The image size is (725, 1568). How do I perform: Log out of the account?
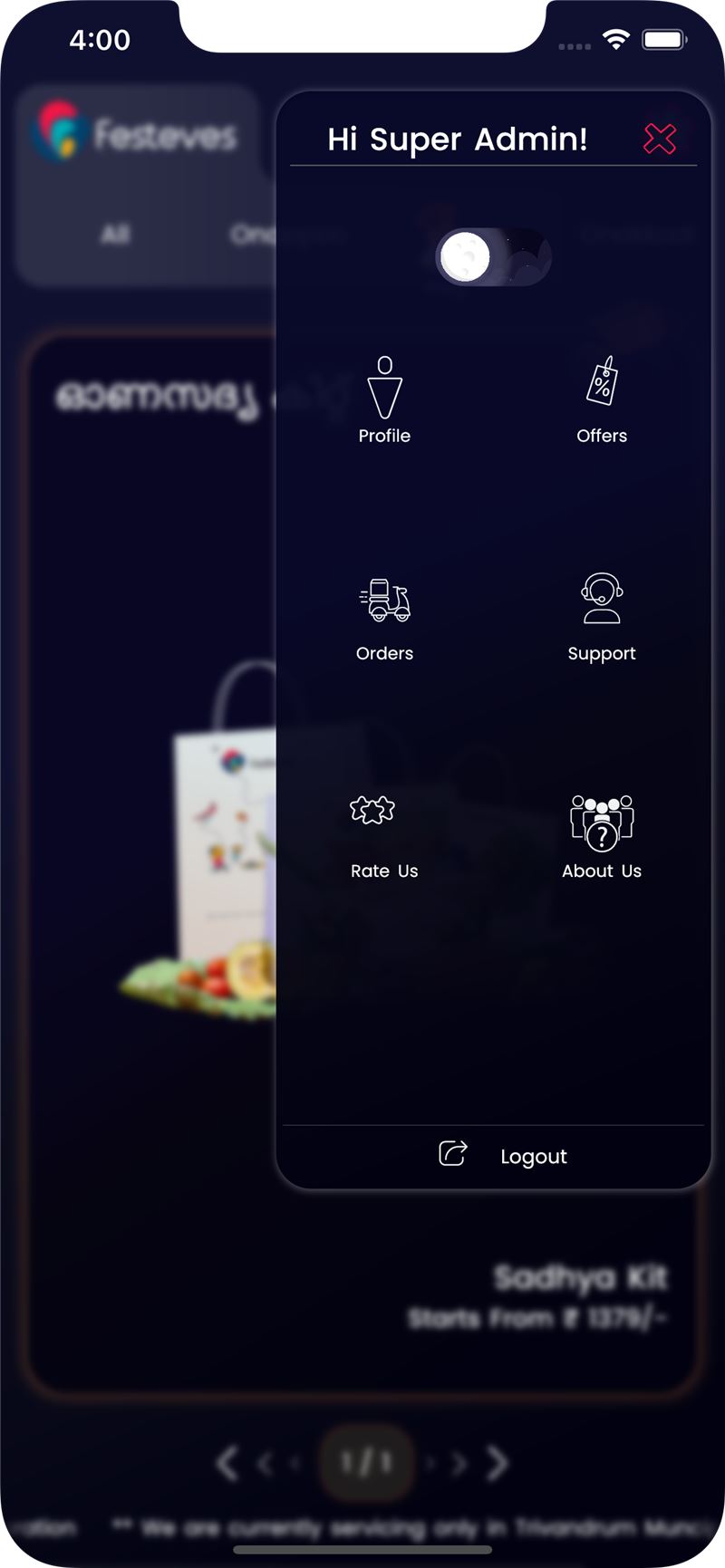click(x=503, y=1155)
